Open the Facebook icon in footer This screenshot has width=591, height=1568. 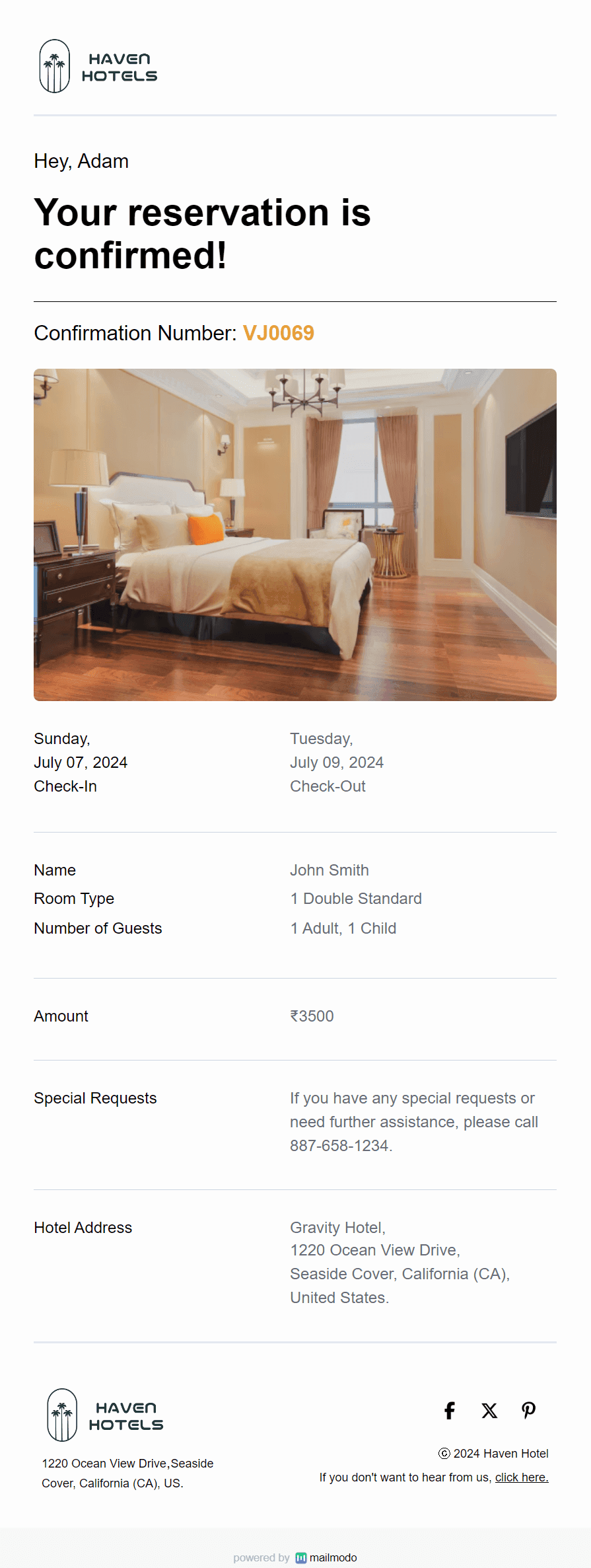click(x=450, y=1411)
